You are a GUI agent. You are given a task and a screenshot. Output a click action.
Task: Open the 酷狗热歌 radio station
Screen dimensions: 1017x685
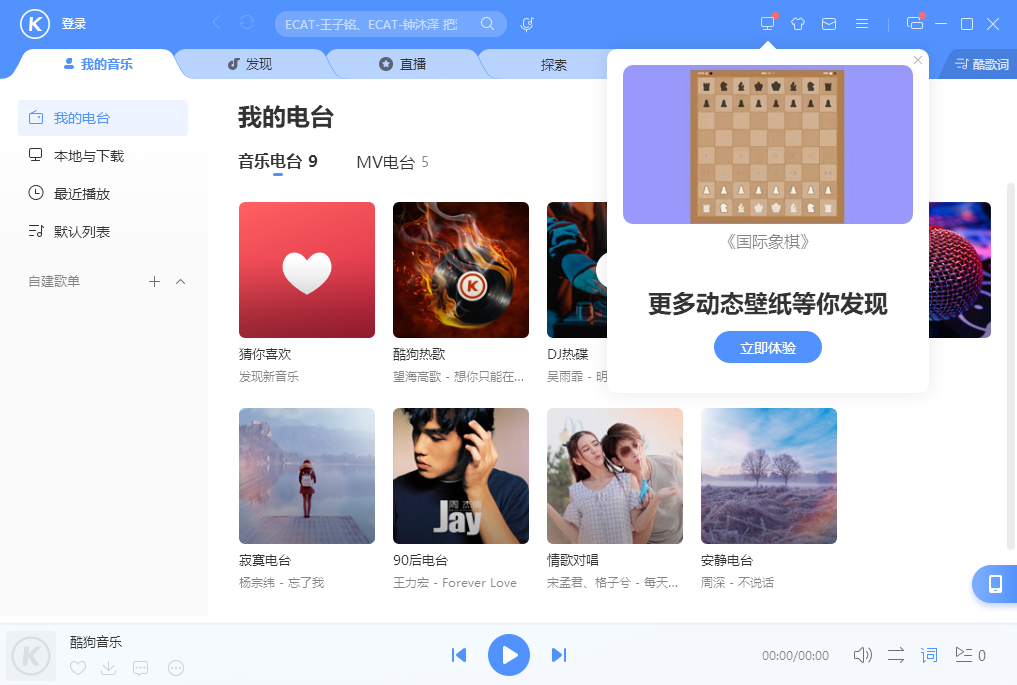(461, 270)
